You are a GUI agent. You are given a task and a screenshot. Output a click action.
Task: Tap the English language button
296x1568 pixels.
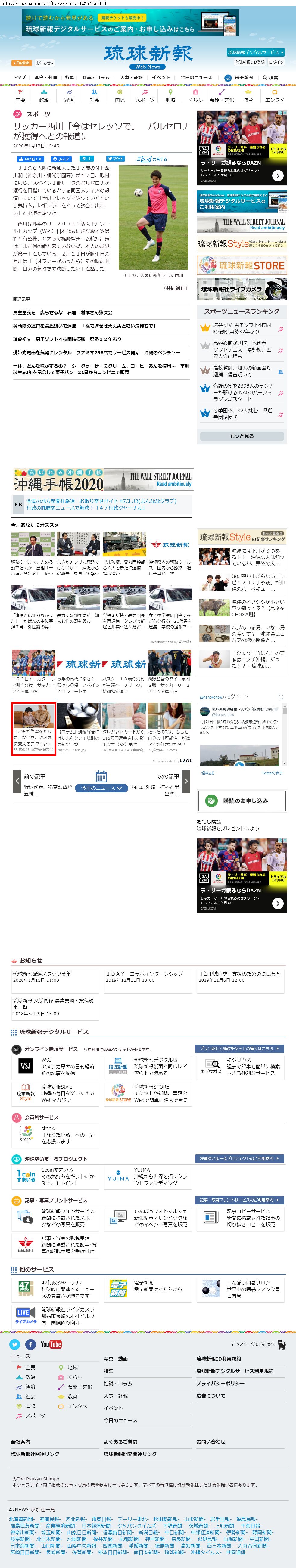(x=21, y=63)
